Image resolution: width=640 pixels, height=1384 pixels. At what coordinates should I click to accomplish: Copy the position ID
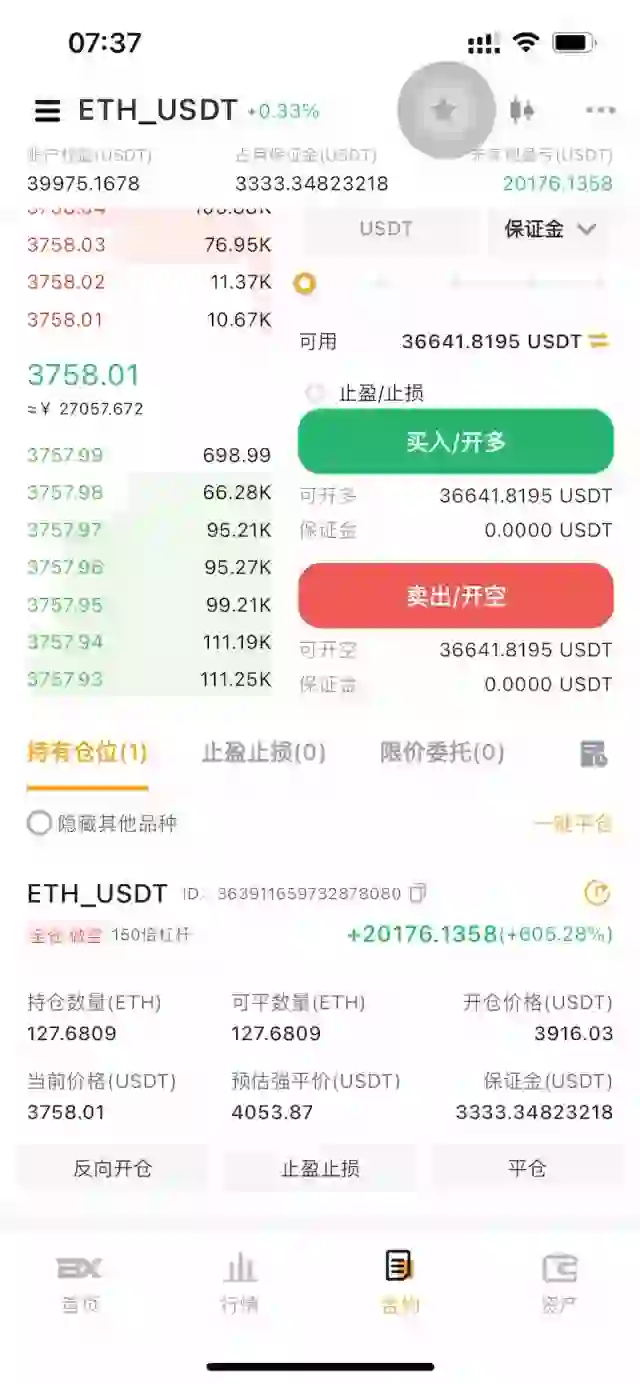419,892
